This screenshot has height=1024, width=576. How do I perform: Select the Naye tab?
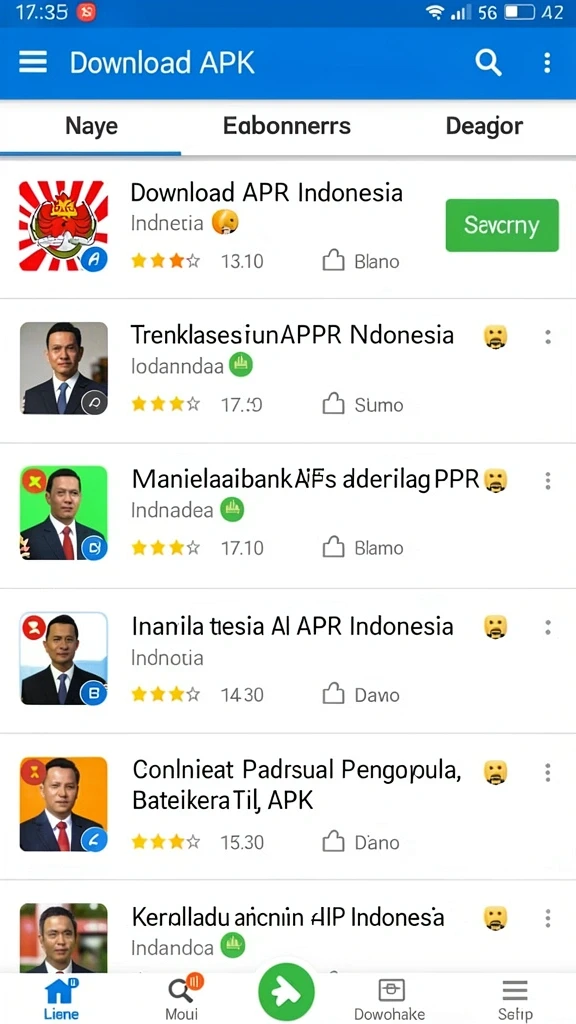(91, 126)
